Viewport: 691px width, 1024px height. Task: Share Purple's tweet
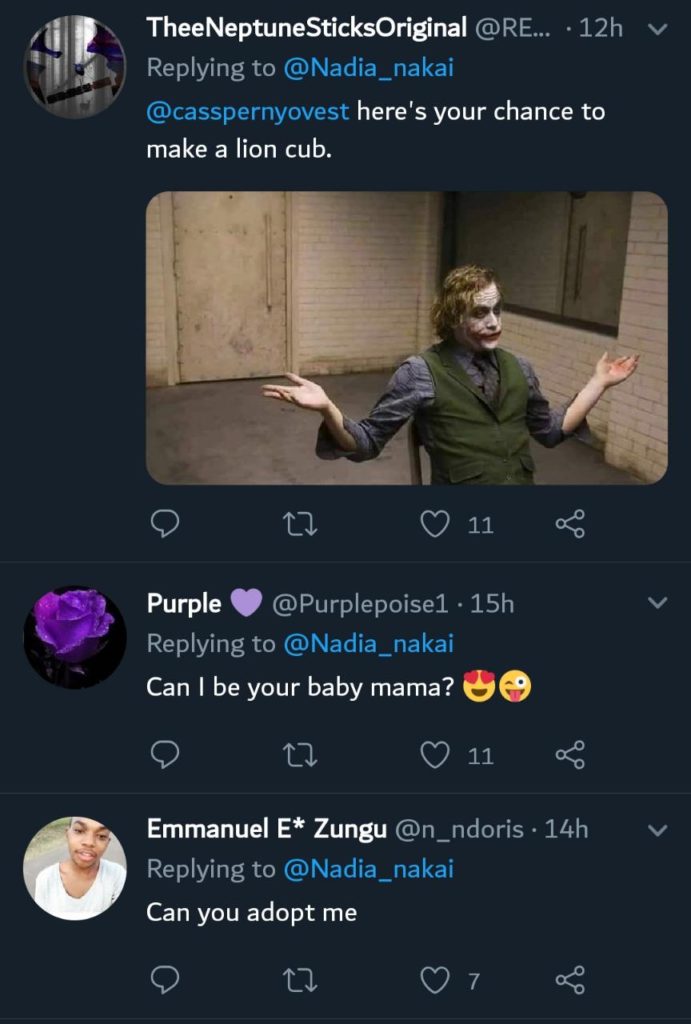pos(570,755)
